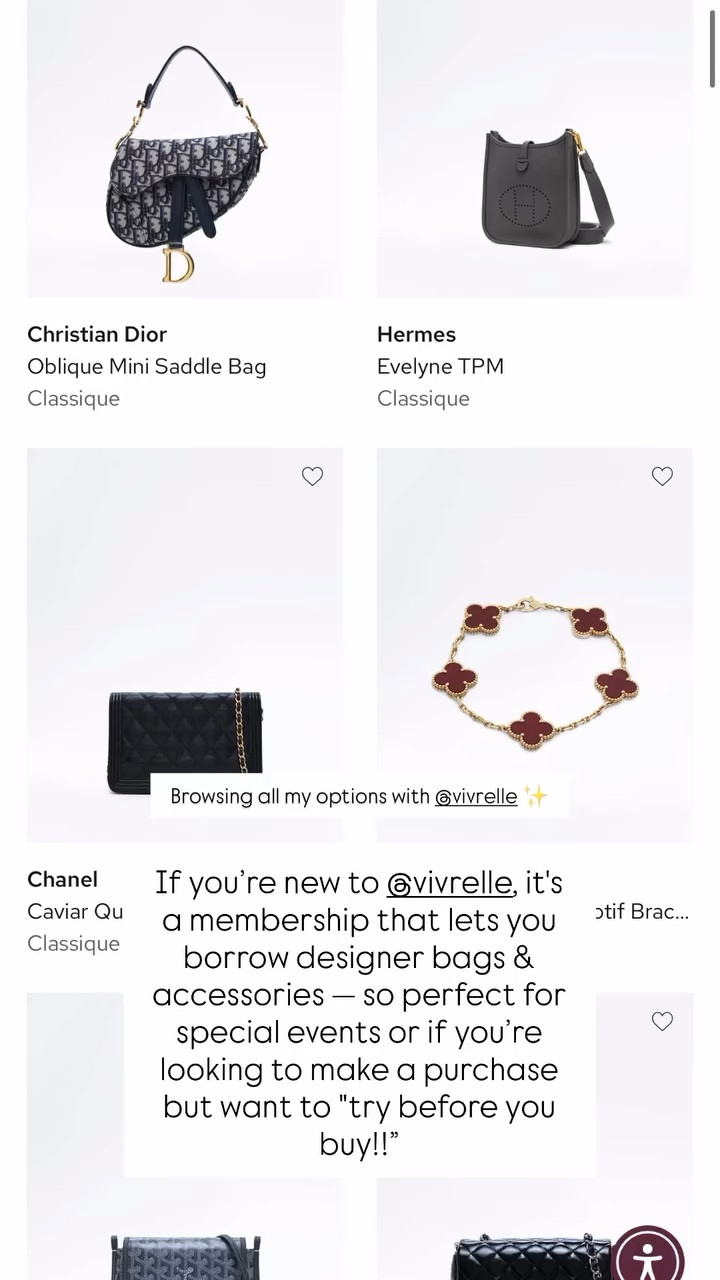Expand the truncated Motif Bracelet product name
This screenshot has width=720, height=1280.
tap(645, 911)
